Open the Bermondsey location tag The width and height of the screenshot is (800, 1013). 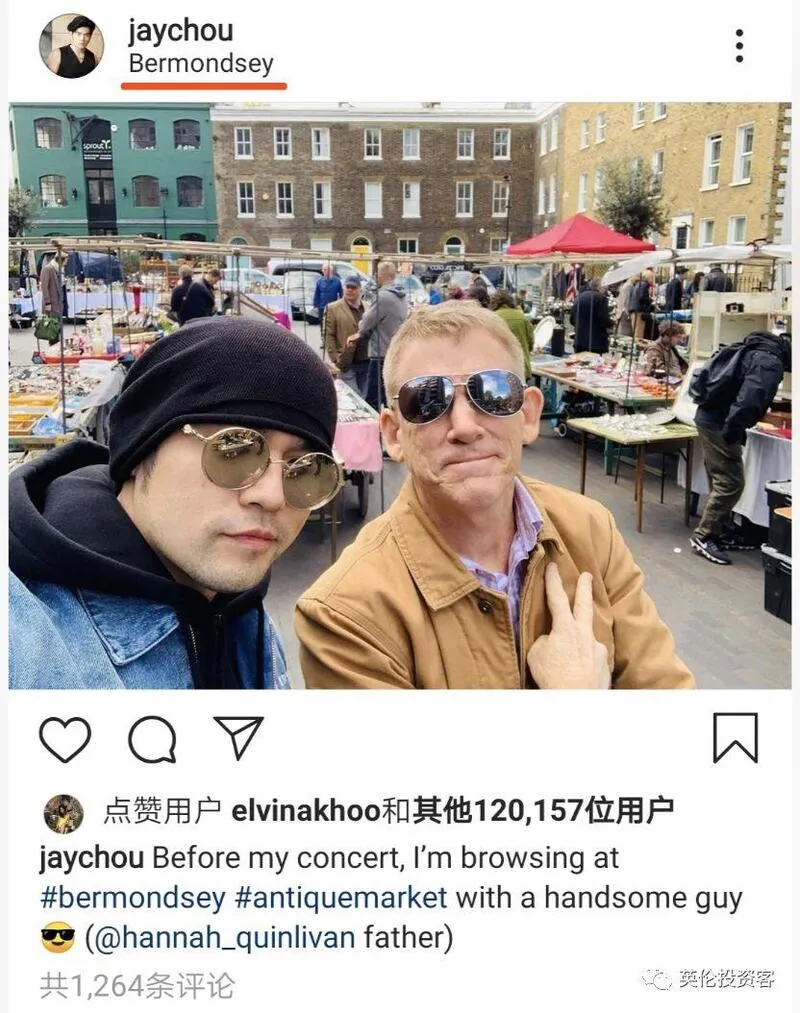tap(201, 64)
